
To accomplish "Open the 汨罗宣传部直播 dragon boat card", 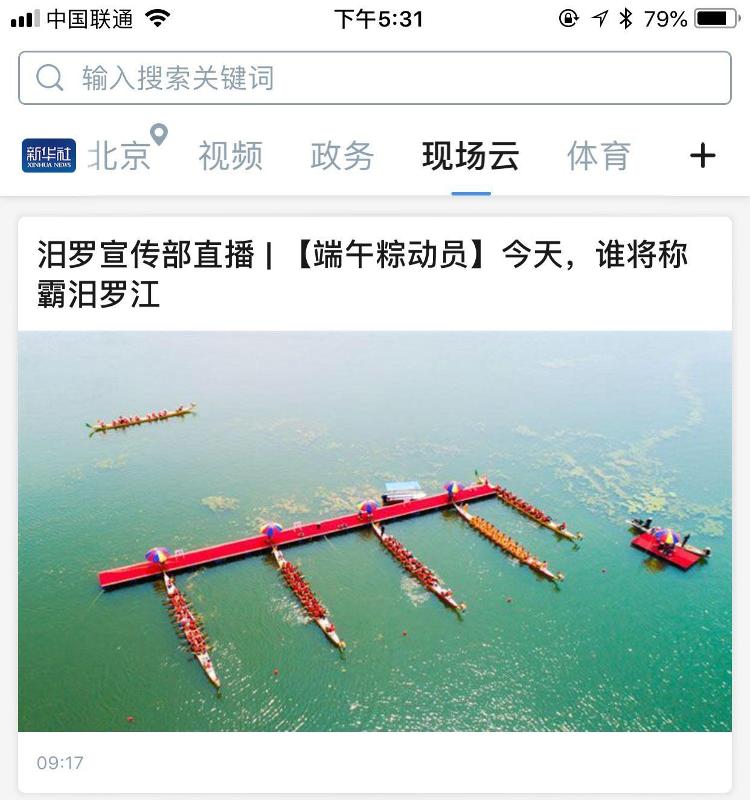I will coord(375,500).
